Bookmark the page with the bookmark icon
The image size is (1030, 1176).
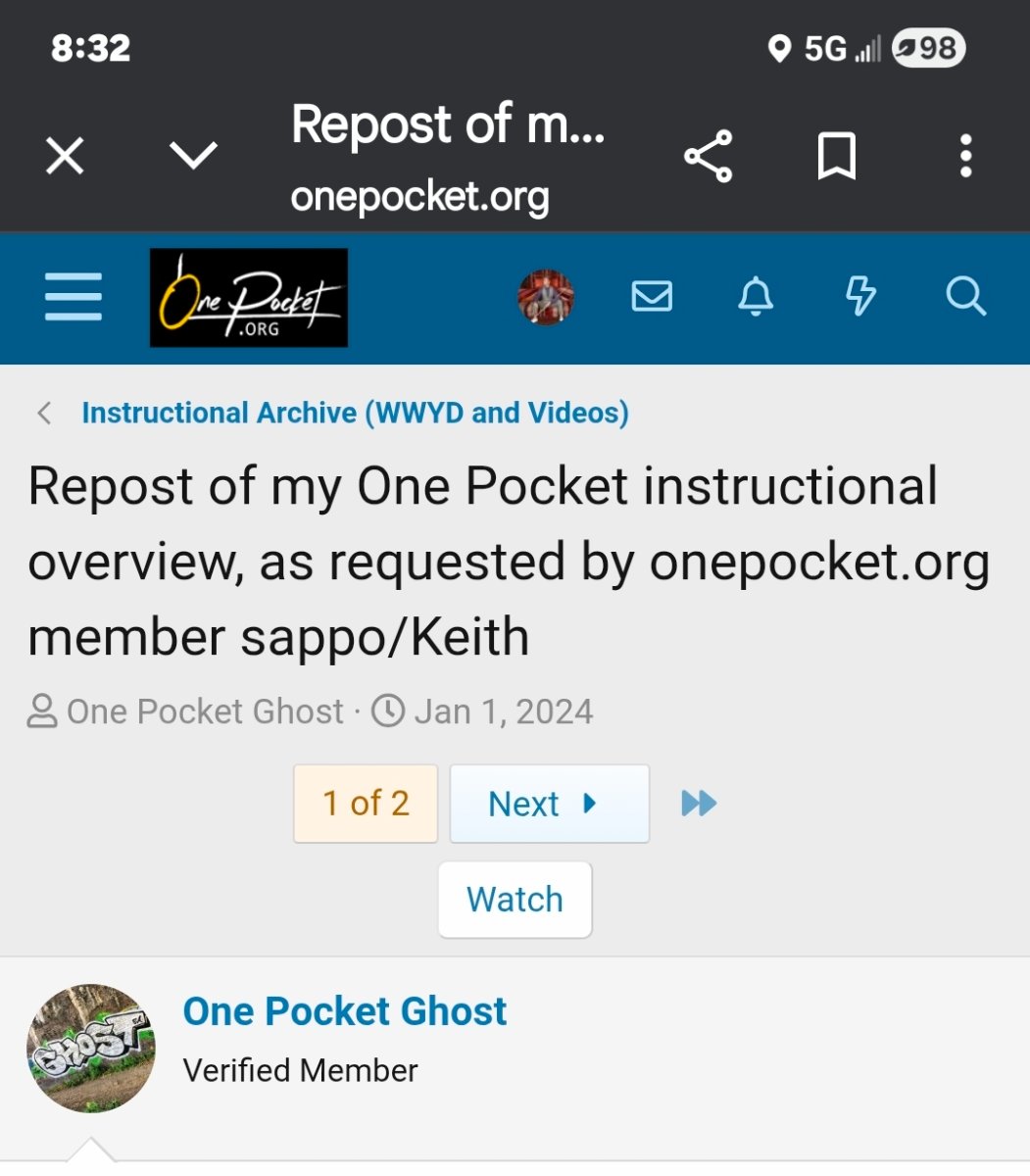tap(838, 155)
